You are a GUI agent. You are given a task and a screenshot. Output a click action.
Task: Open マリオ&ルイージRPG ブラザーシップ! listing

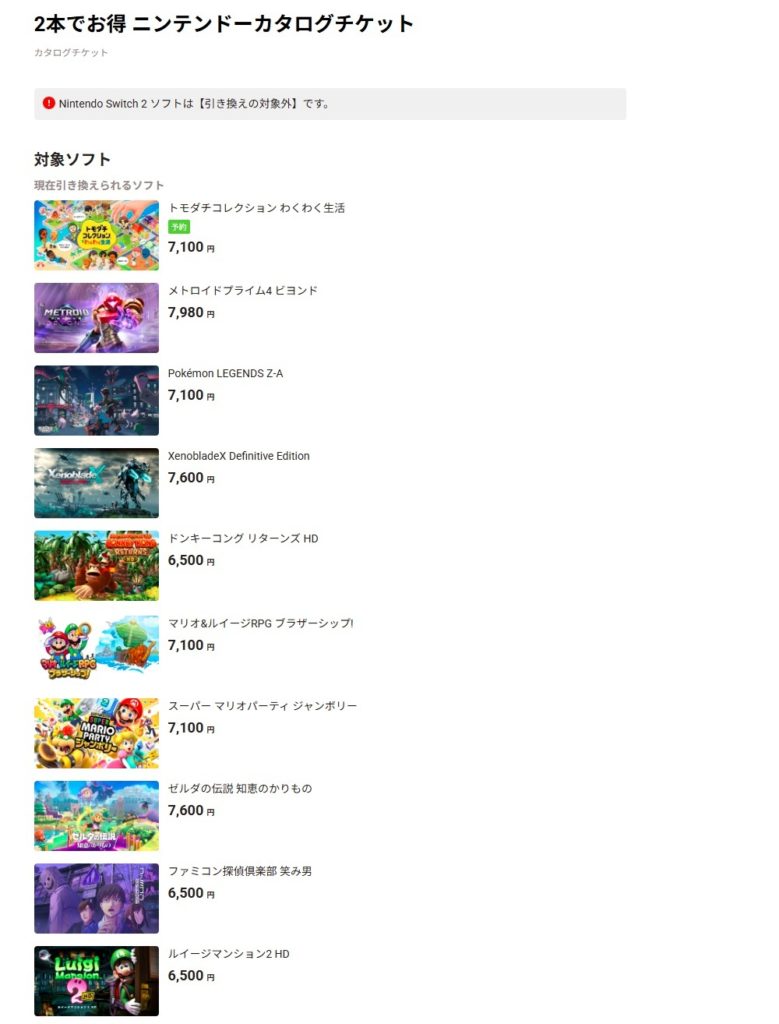260,623
